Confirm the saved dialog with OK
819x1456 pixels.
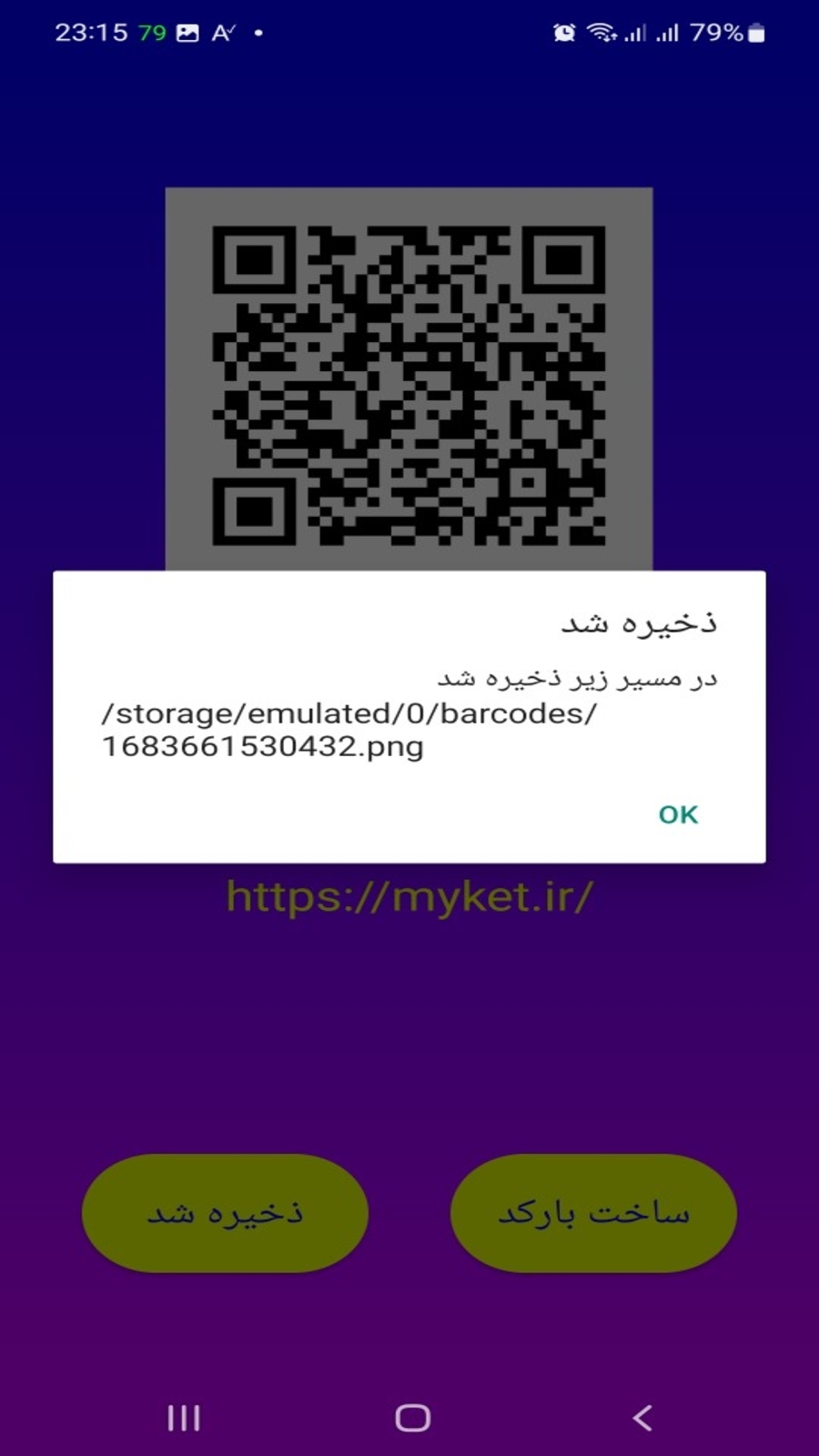coord(678,814)
